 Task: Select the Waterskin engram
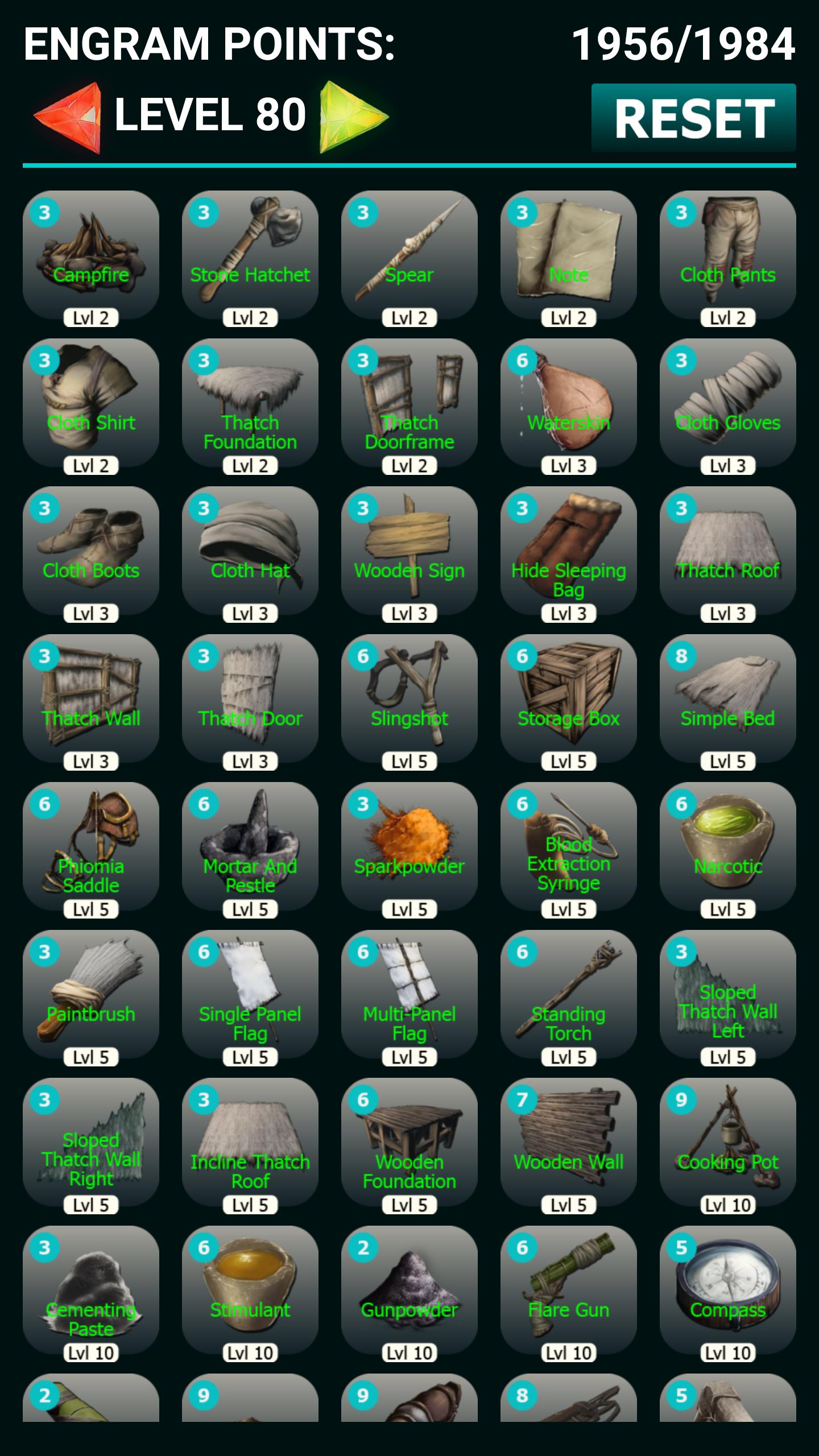pos(569,407)
